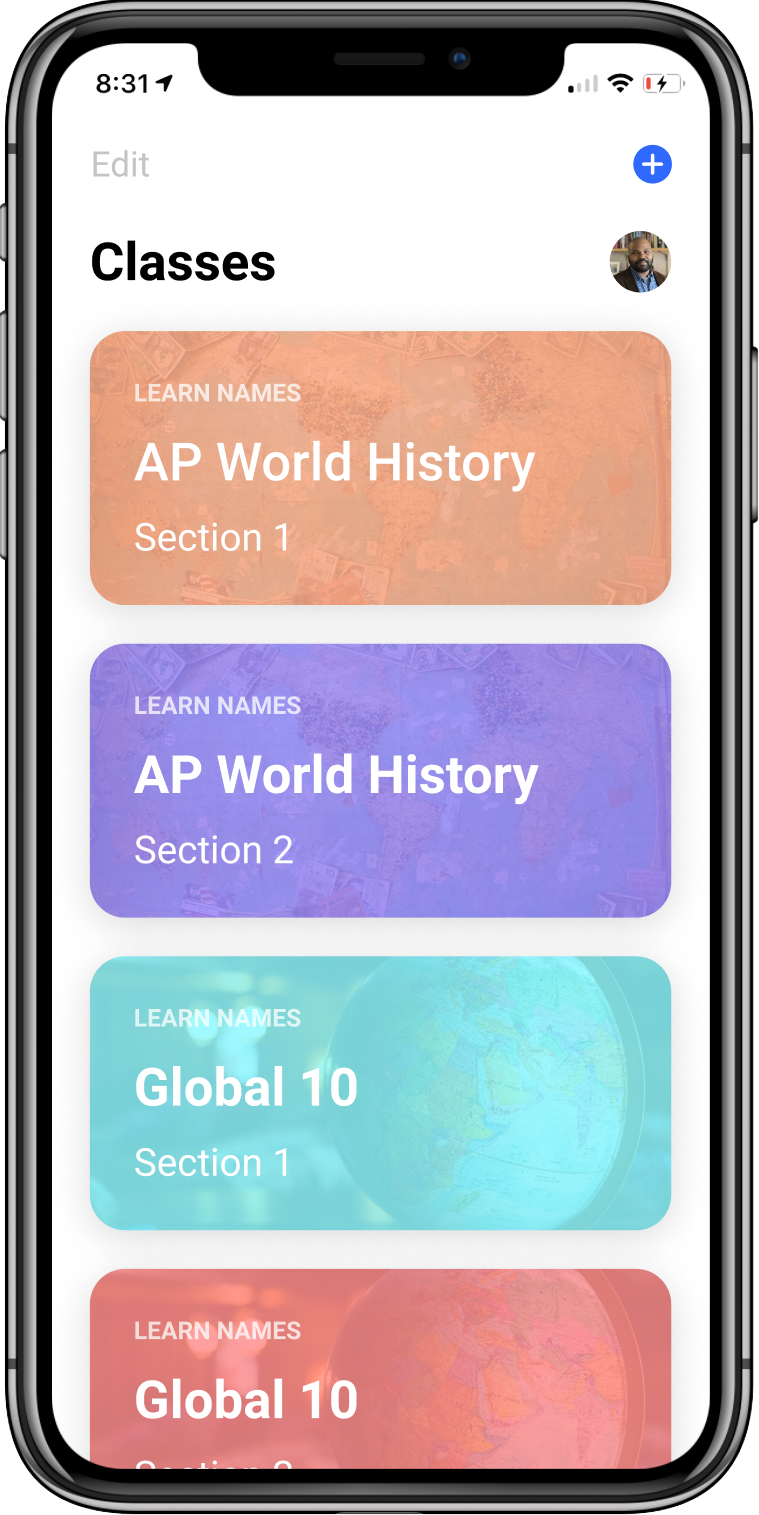759x1515 pixels.
Task: Open AP World History Section 2
Action: (x=380, y=780)
